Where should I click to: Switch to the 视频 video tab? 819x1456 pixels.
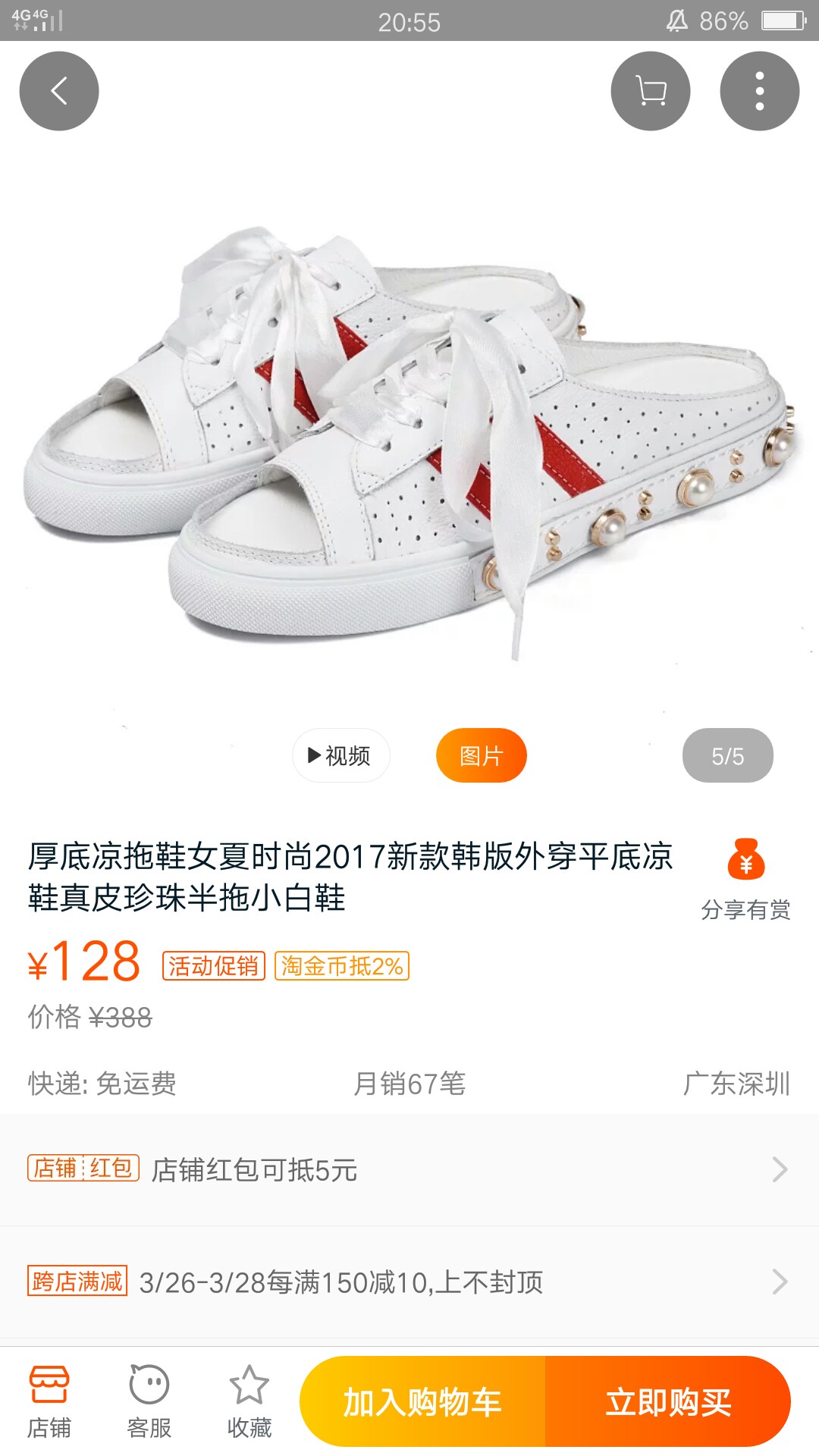[x=341, y=755]
